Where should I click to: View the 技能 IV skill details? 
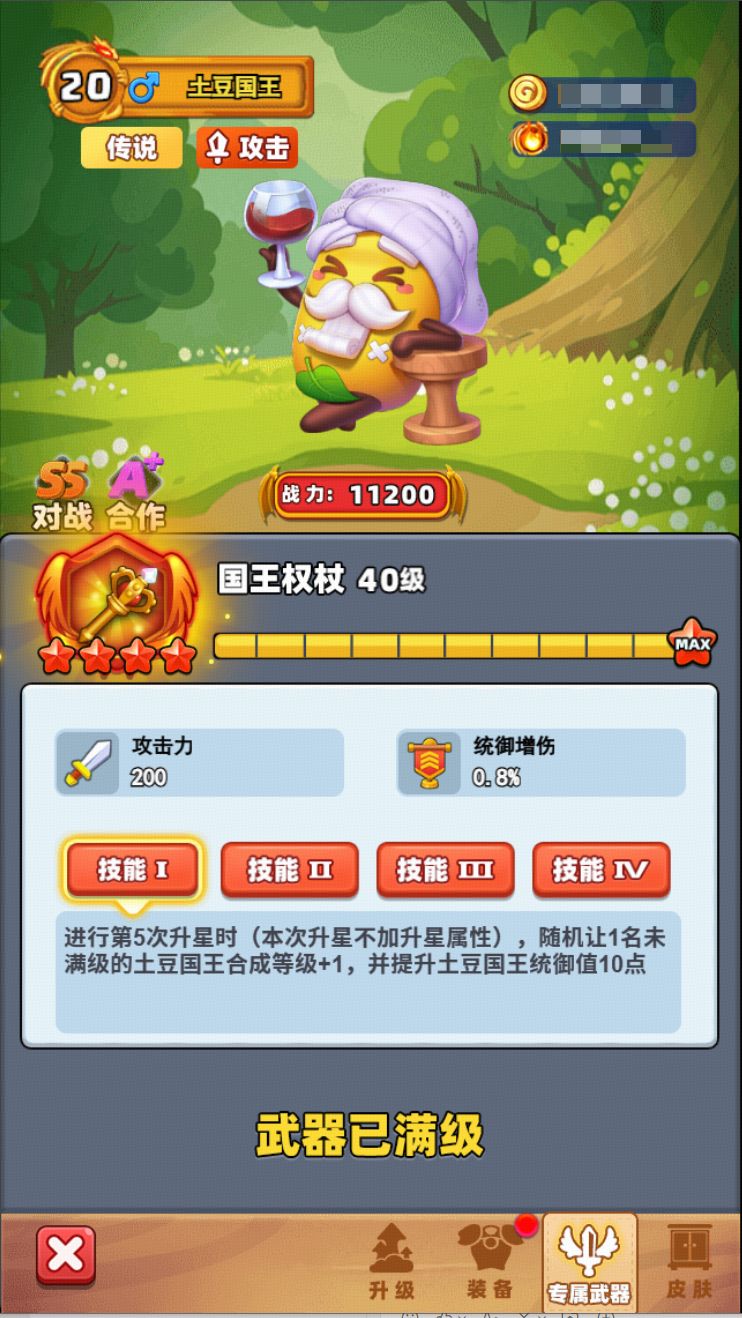click(600, 870)
